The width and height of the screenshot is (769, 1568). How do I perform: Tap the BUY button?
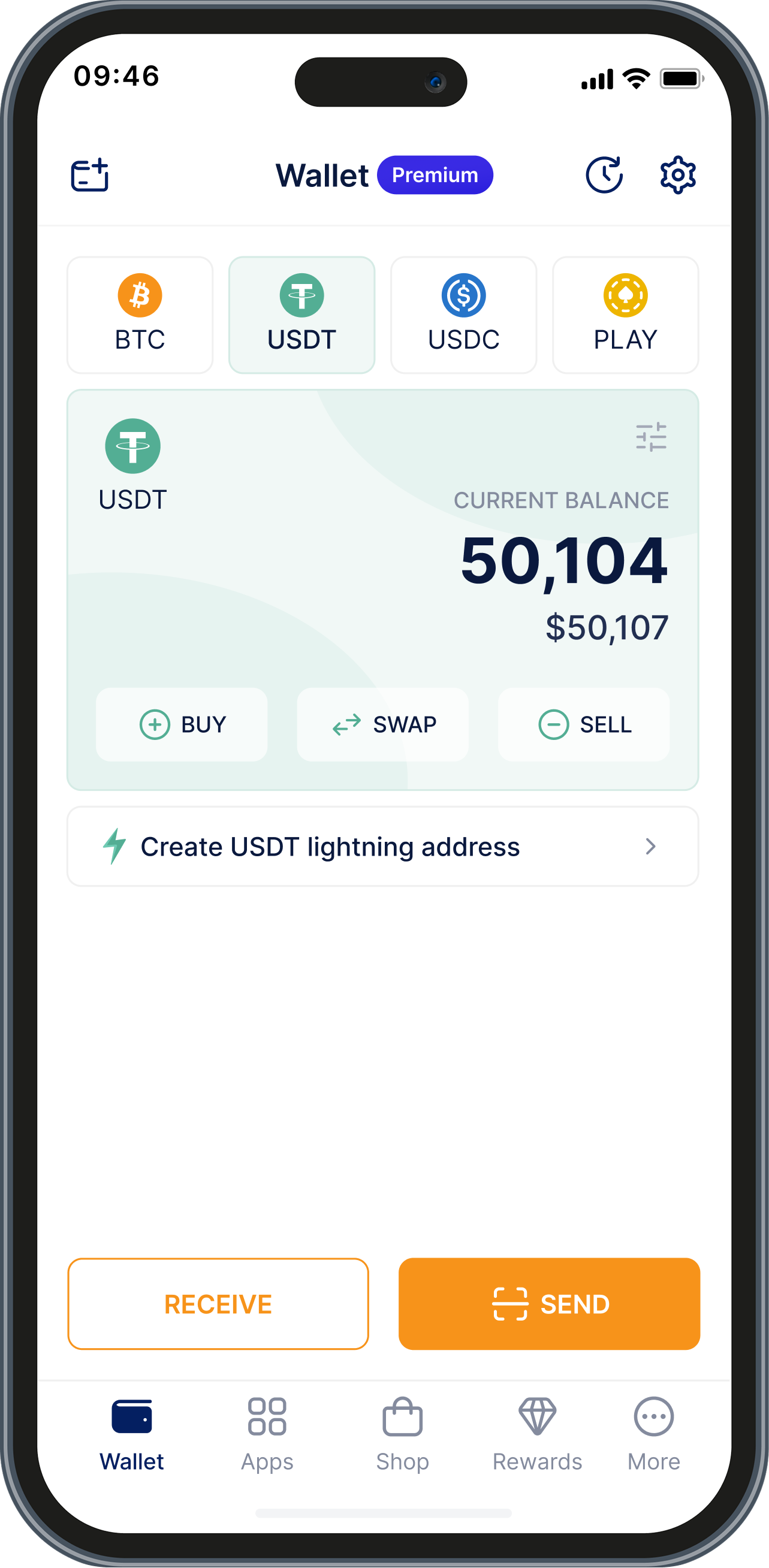(x=182, y=724)
